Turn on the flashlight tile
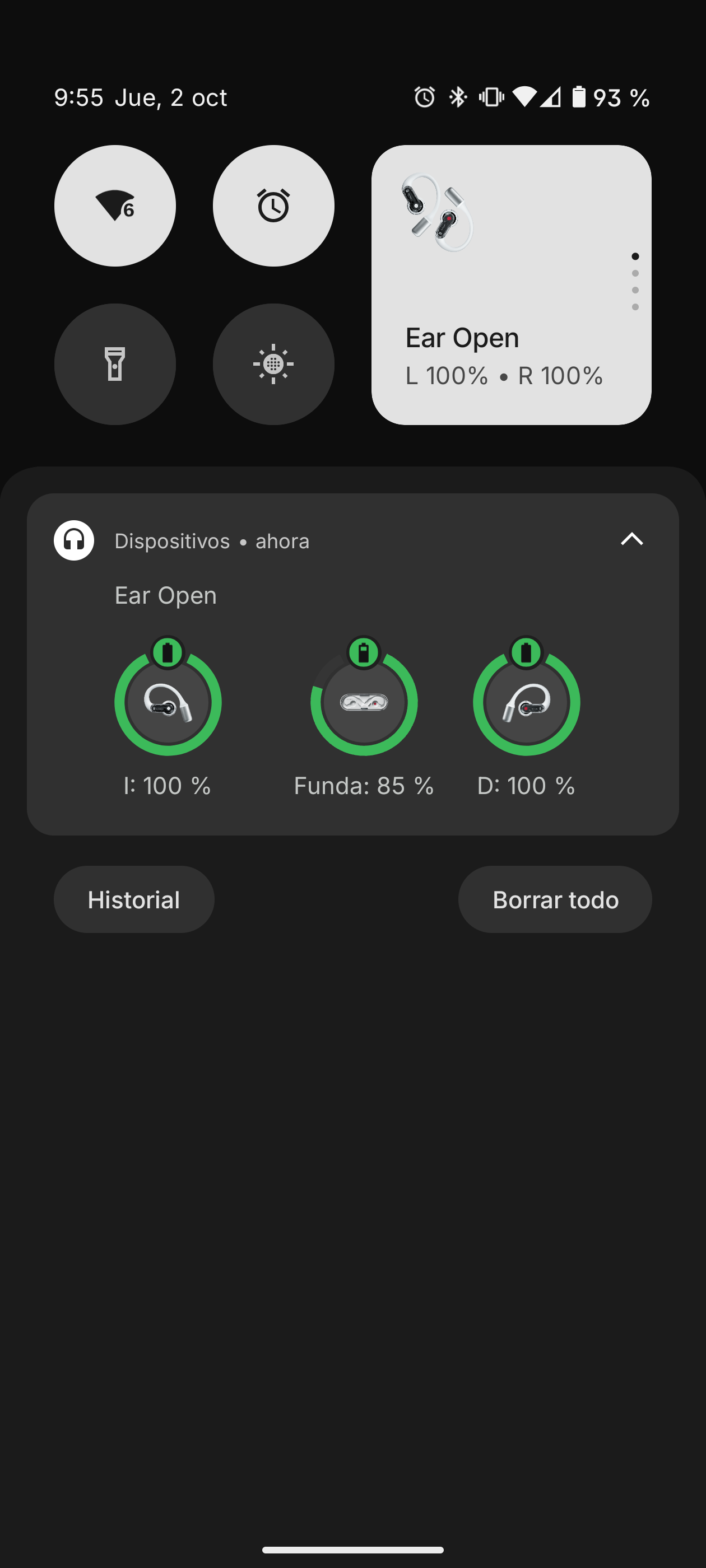Image resolution: width=706 pixels, height=1568 pixels. click(x=114, y=364)
